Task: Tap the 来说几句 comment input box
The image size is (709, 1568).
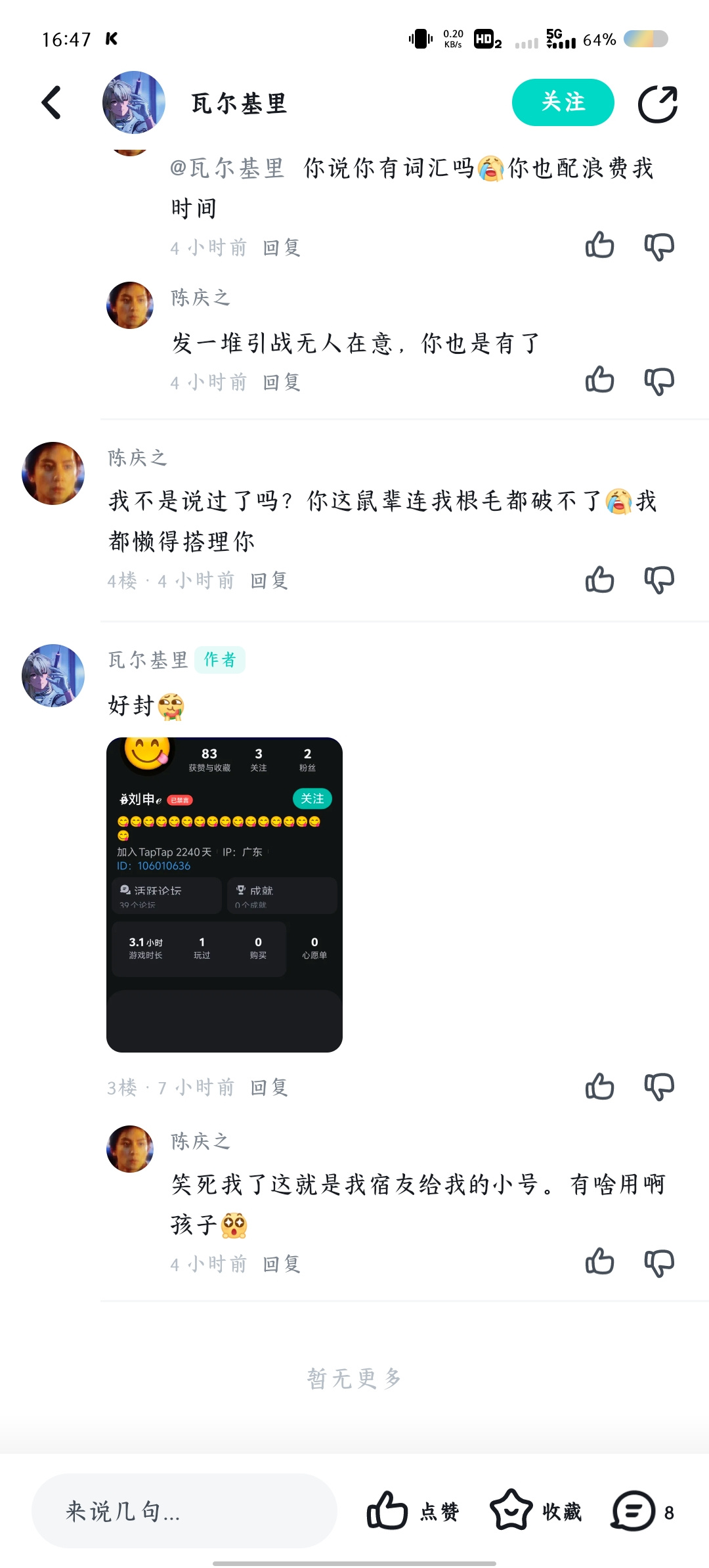Action: tap(184, 1511)
